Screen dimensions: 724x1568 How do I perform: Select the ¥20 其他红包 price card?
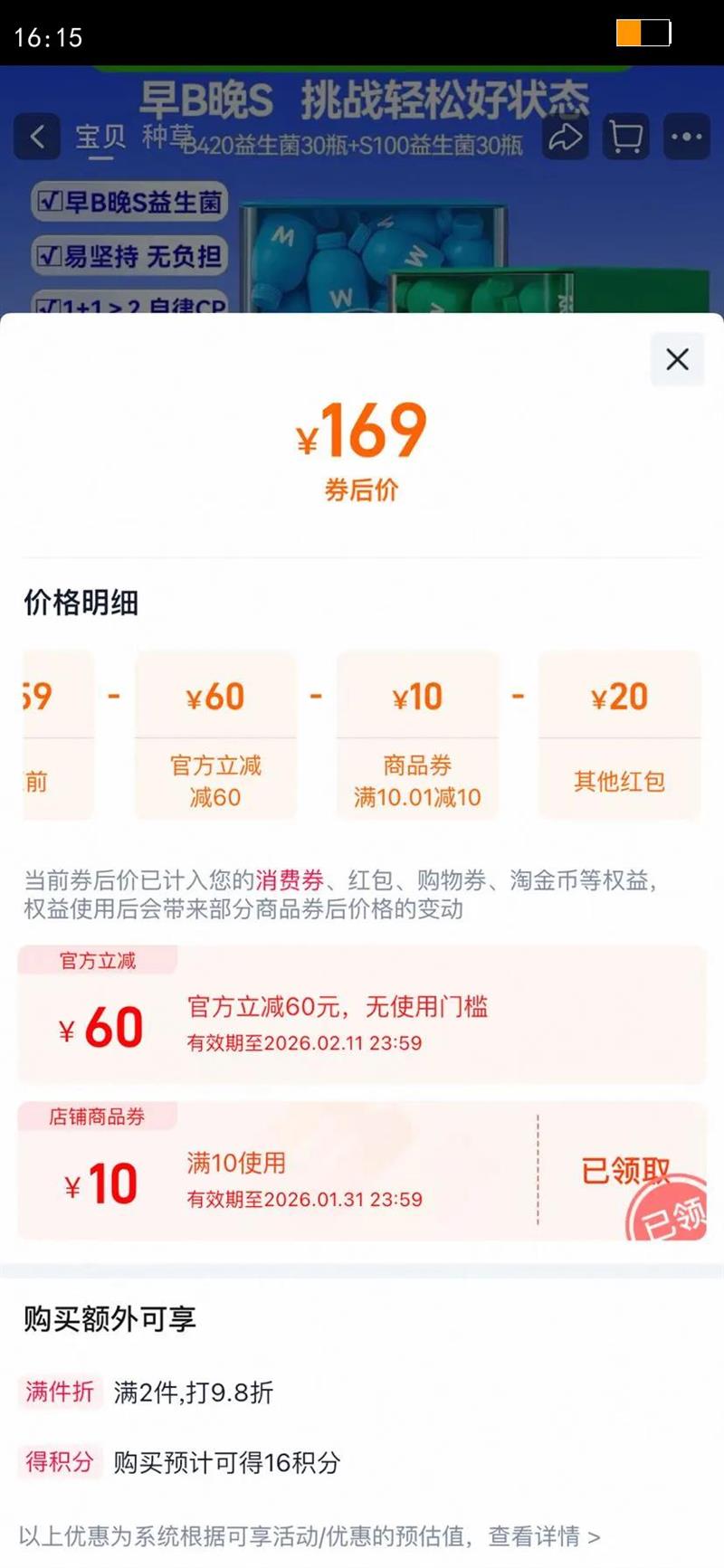tap(620, 736)
